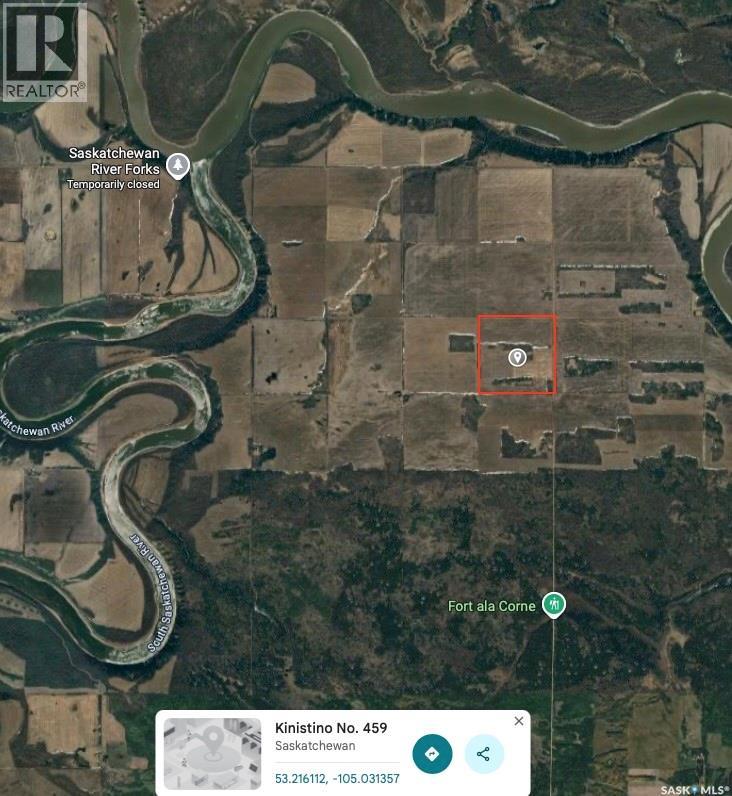Dismiss the Kinistino No. 459 info card

[x=519, y=719]
